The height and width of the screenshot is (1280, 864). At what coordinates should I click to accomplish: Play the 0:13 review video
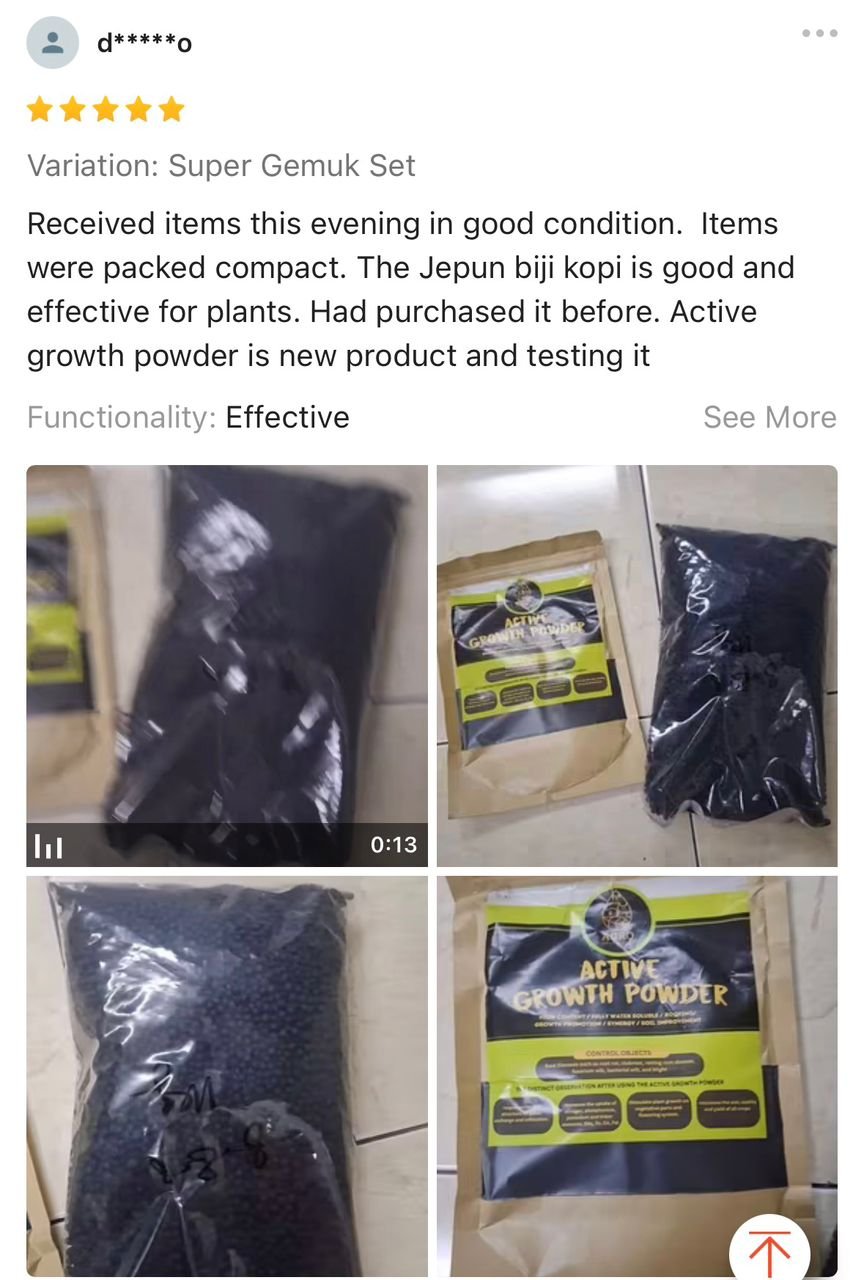pos(227,665)
